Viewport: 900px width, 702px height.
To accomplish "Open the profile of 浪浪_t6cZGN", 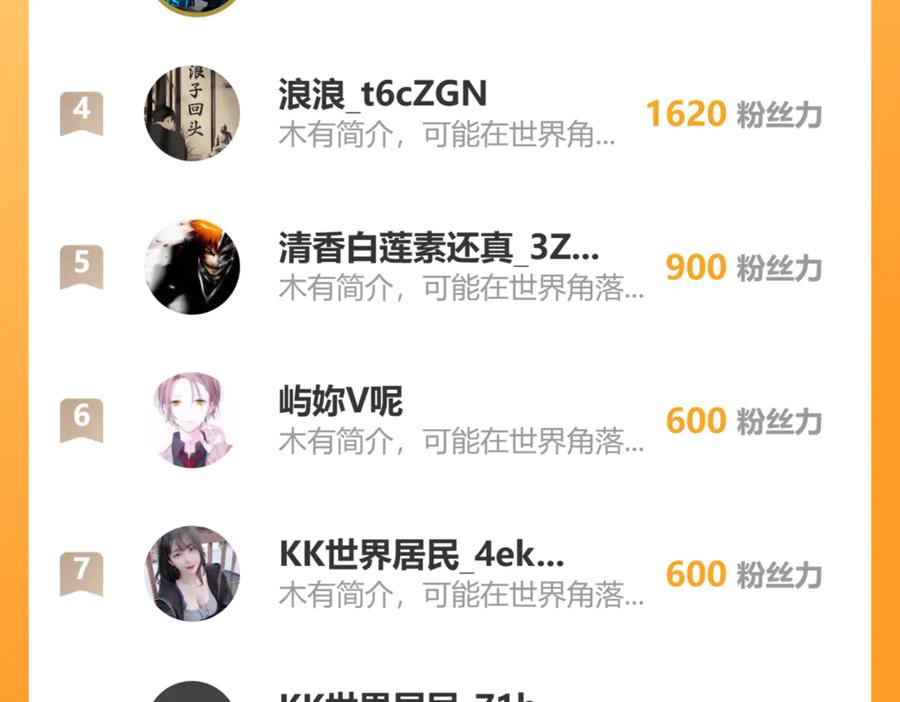I will [x=192, y=113].
